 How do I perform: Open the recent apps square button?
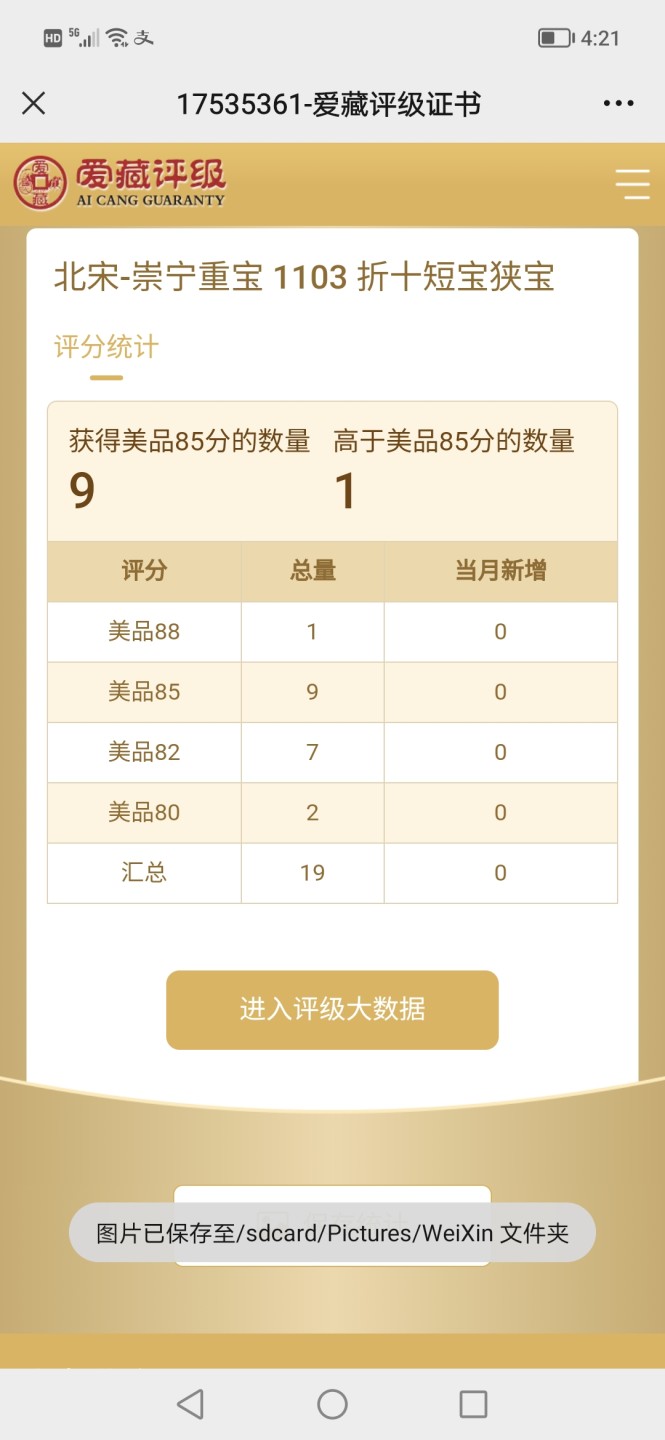click(473, 1404)
